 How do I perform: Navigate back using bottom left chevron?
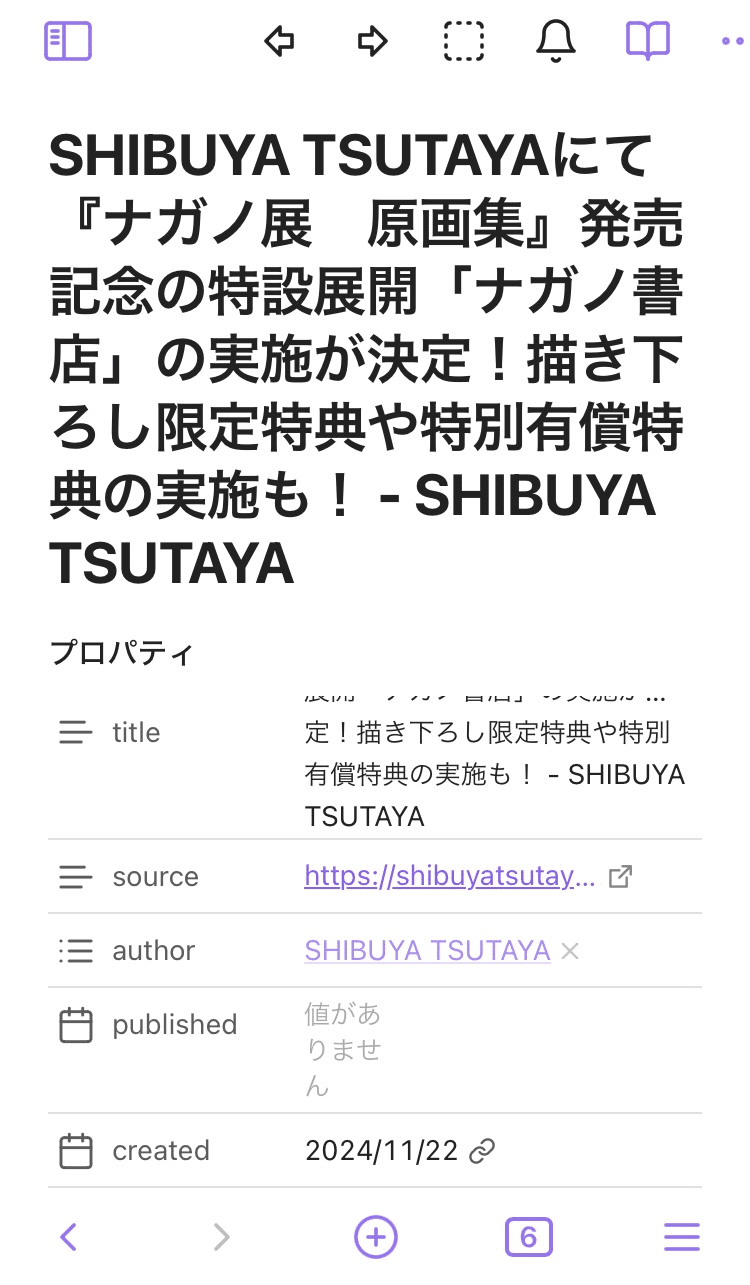coord(68,1238)
